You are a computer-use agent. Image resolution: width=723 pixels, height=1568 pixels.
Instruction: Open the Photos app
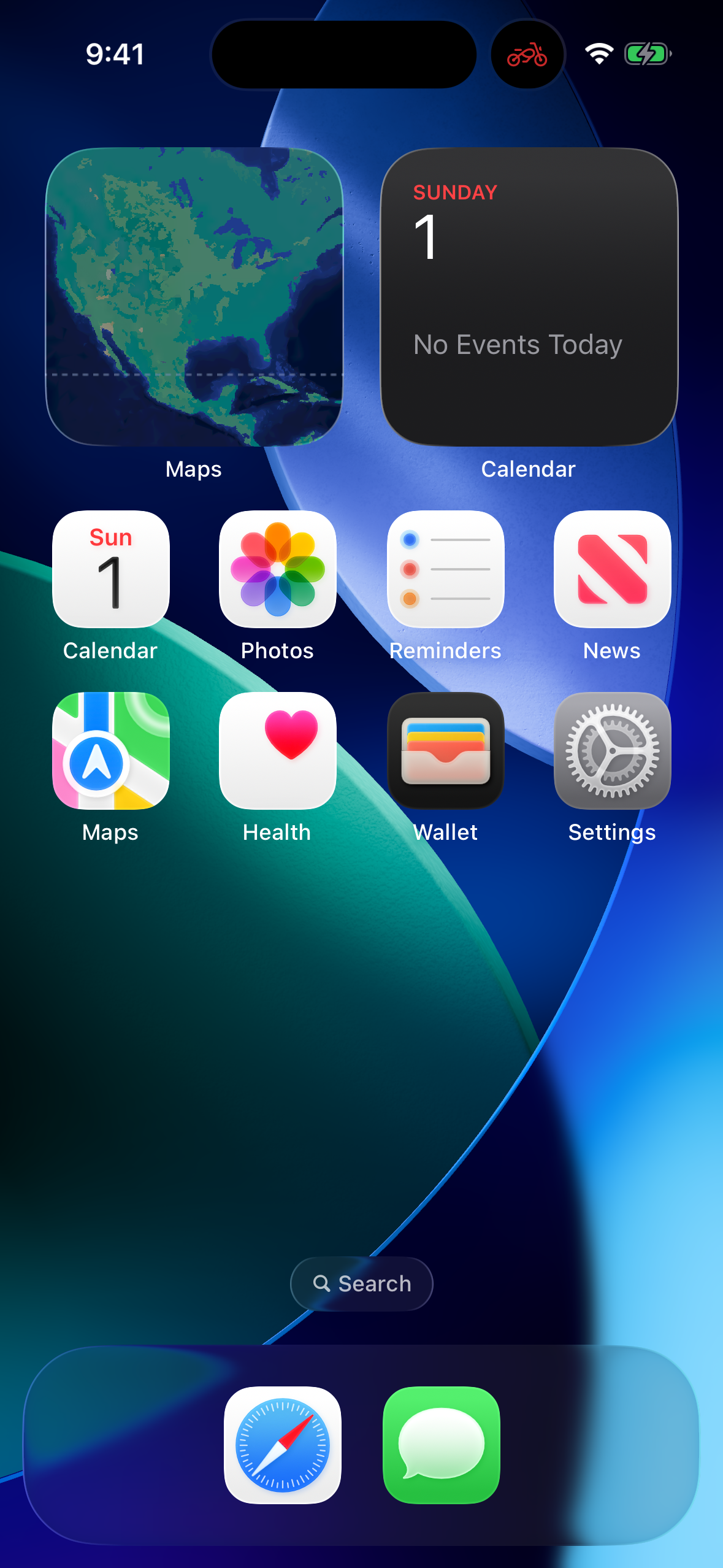point(277,571)
